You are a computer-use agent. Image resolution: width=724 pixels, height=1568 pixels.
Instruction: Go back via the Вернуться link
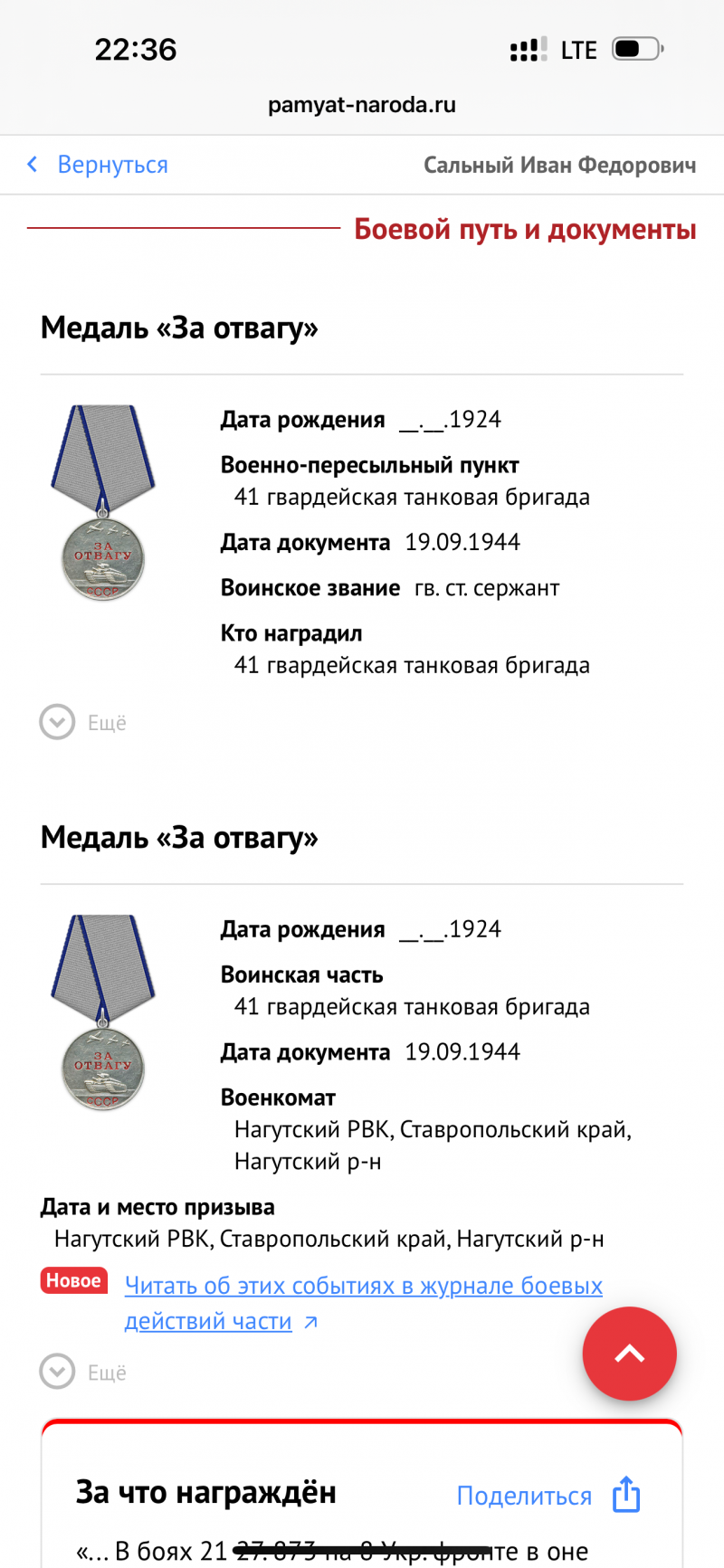(98, 165)
